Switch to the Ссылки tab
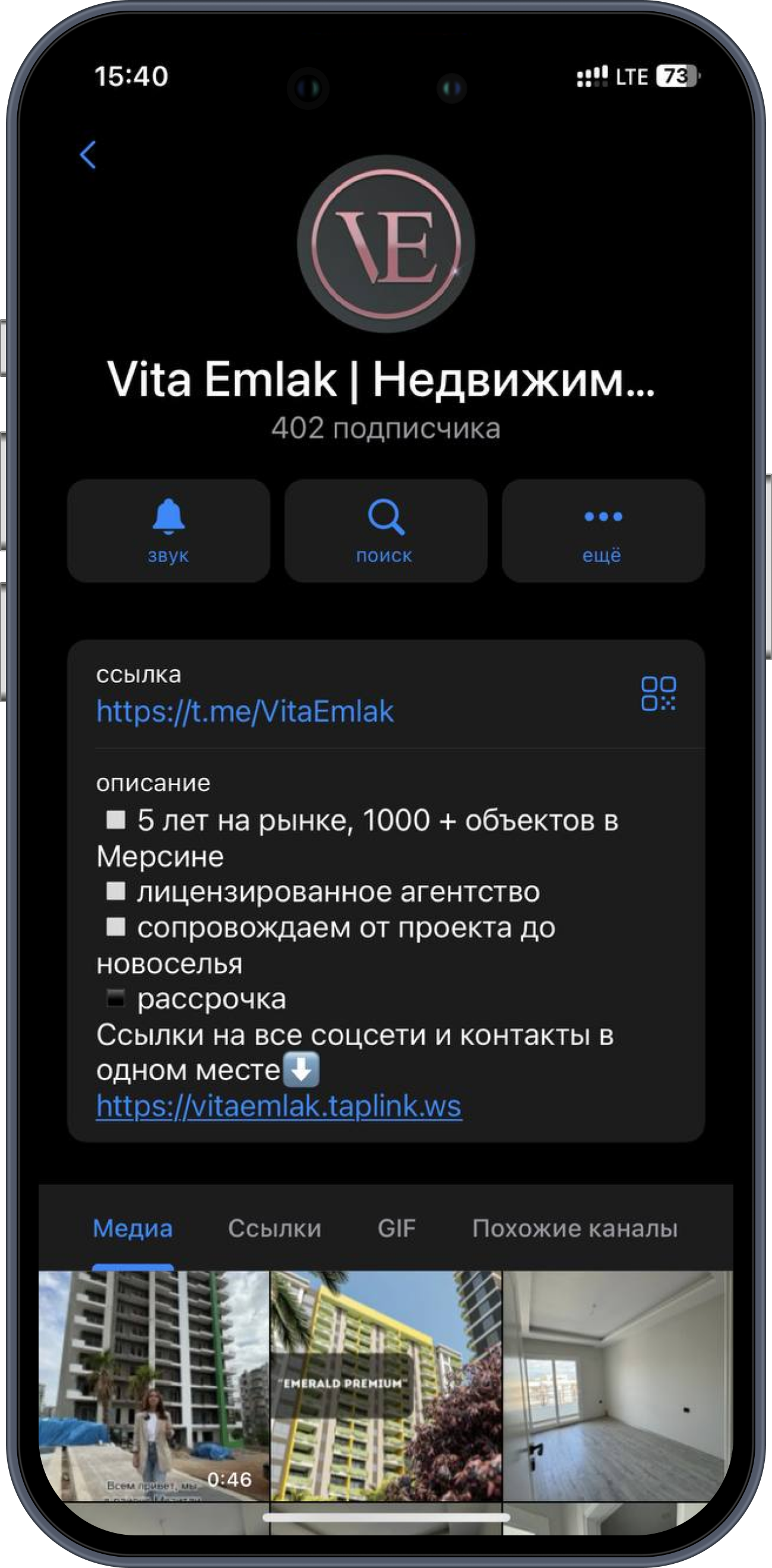 pos(274,1229)
